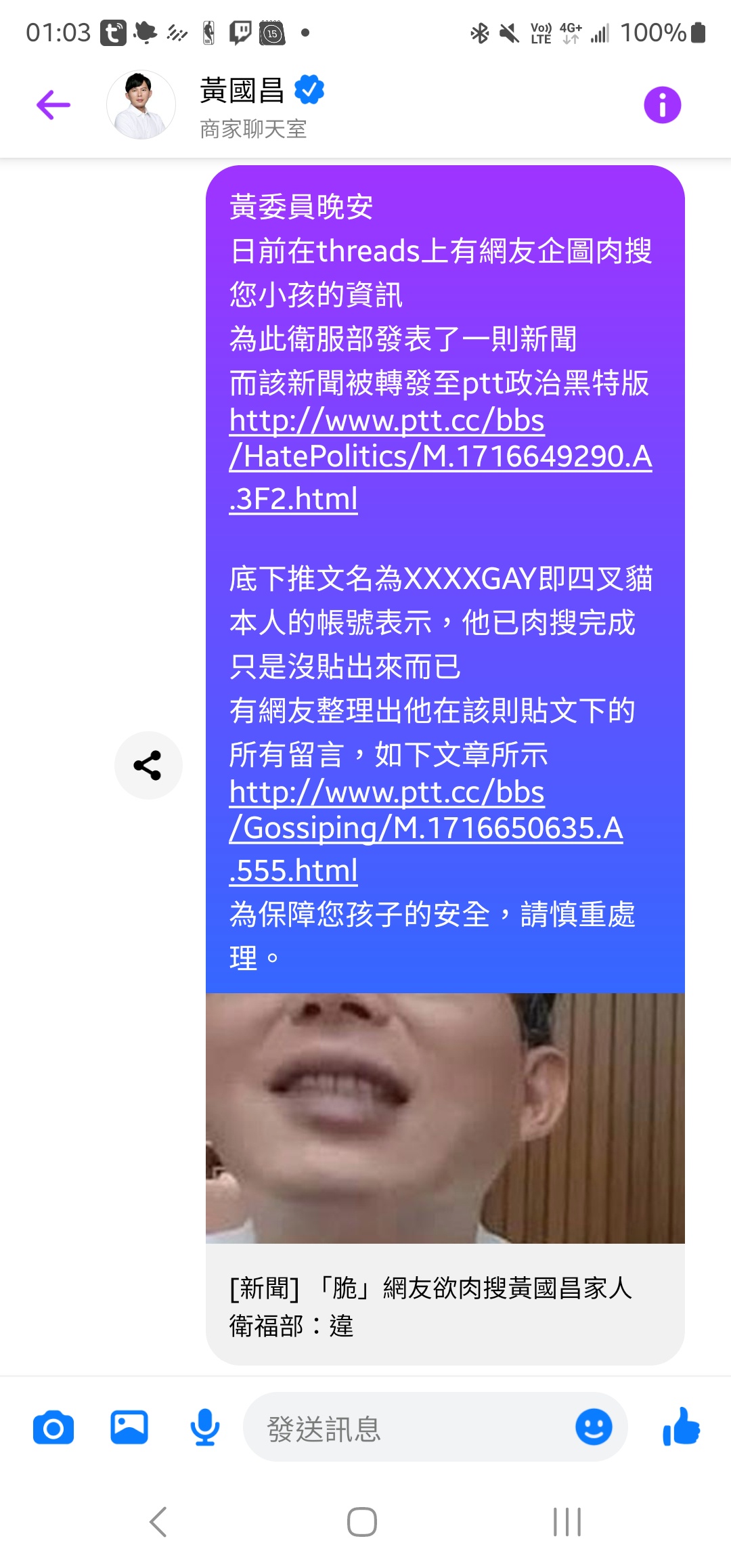This screenshot has width=731, height=1568.
Task: Open the camera to take a photo
Action: click(x=53, y=1427)
